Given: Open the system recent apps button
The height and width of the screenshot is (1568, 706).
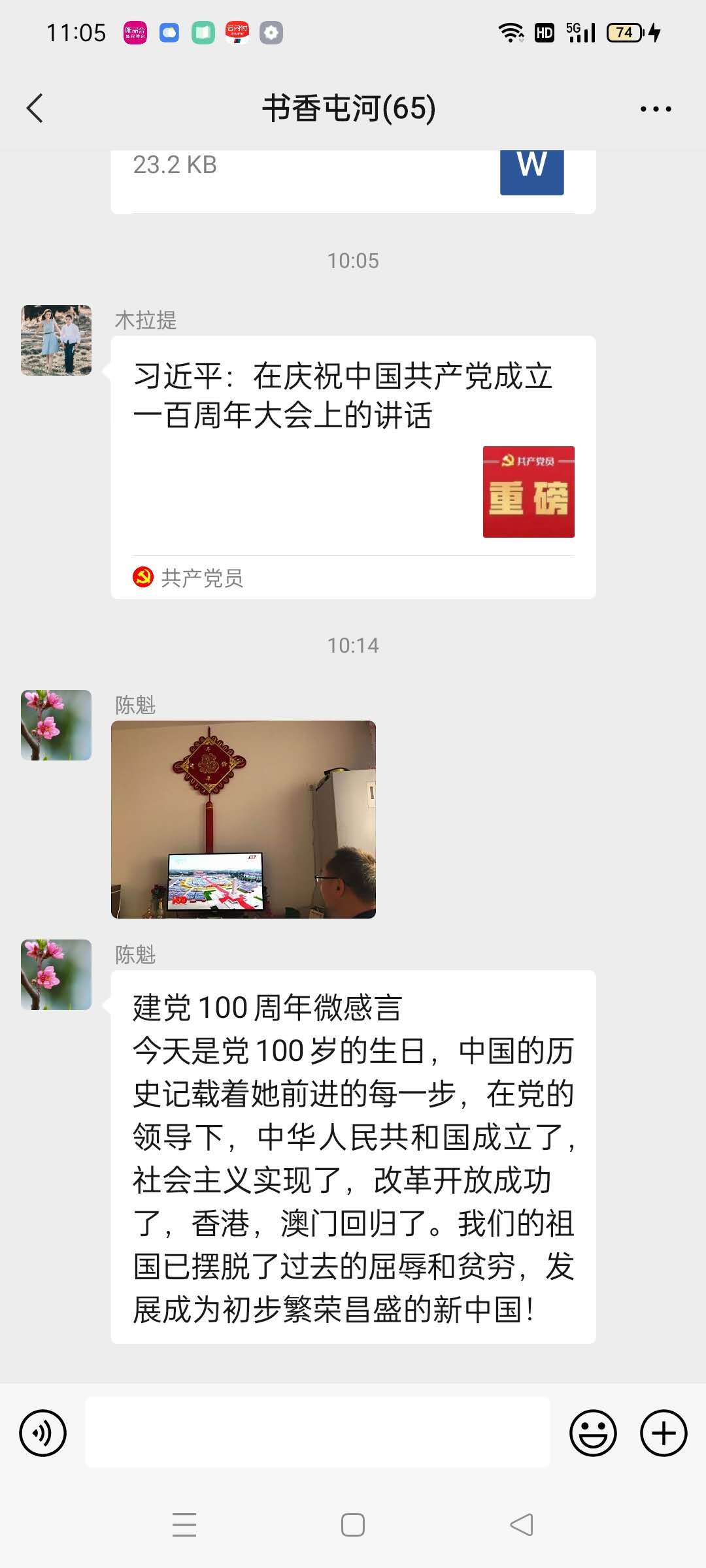Looking at the screenshot, I should [x=184, y=1525].
